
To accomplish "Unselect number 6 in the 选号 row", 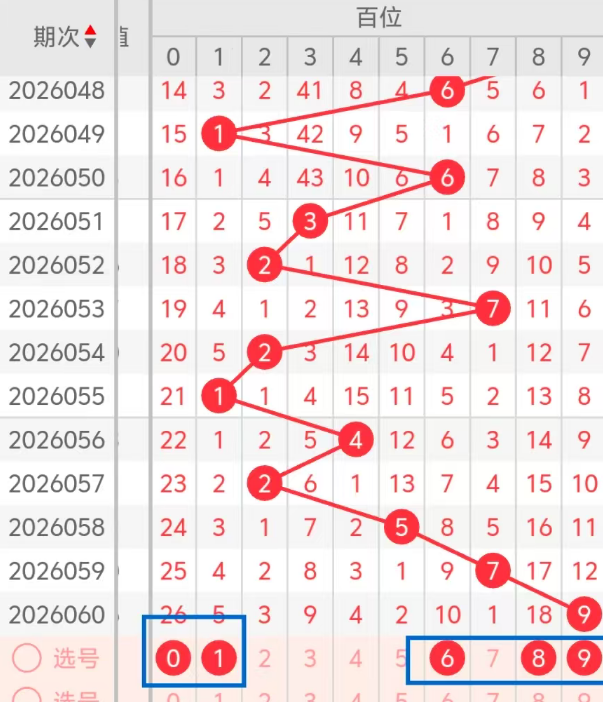I will coord(447,658).
